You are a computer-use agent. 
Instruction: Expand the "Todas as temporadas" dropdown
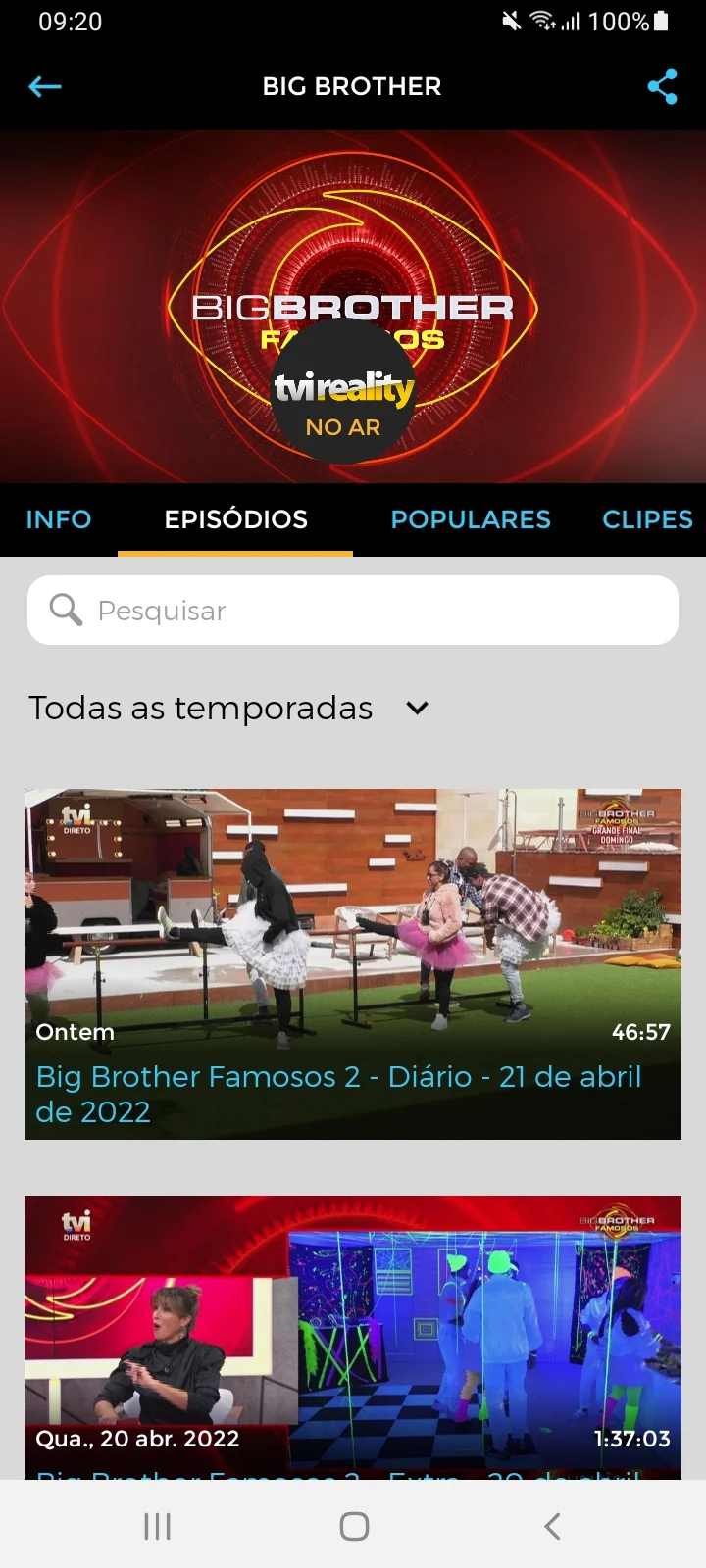(x=416, y=708)
